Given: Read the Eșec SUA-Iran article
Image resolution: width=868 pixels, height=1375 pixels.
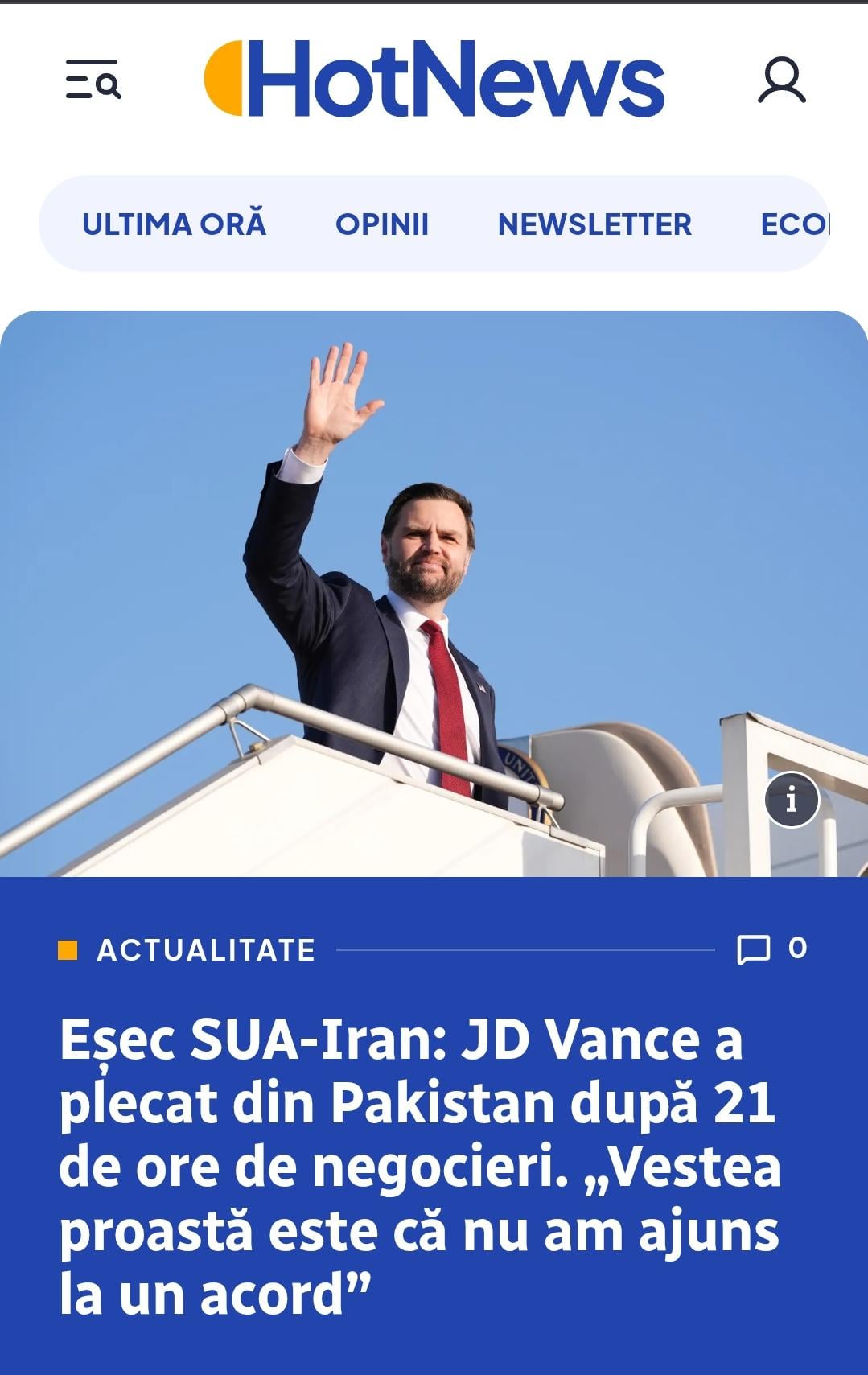Looking at the screenshot, I should (x=418, y=1167).
